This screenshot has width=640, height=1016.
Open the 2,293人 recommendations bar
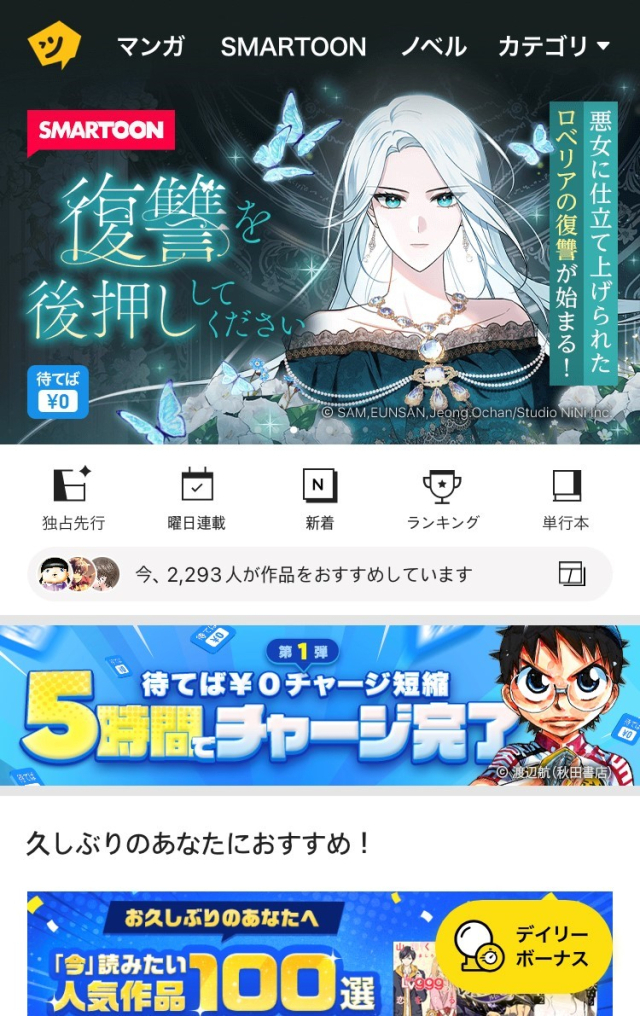click(x=319, y=574)
